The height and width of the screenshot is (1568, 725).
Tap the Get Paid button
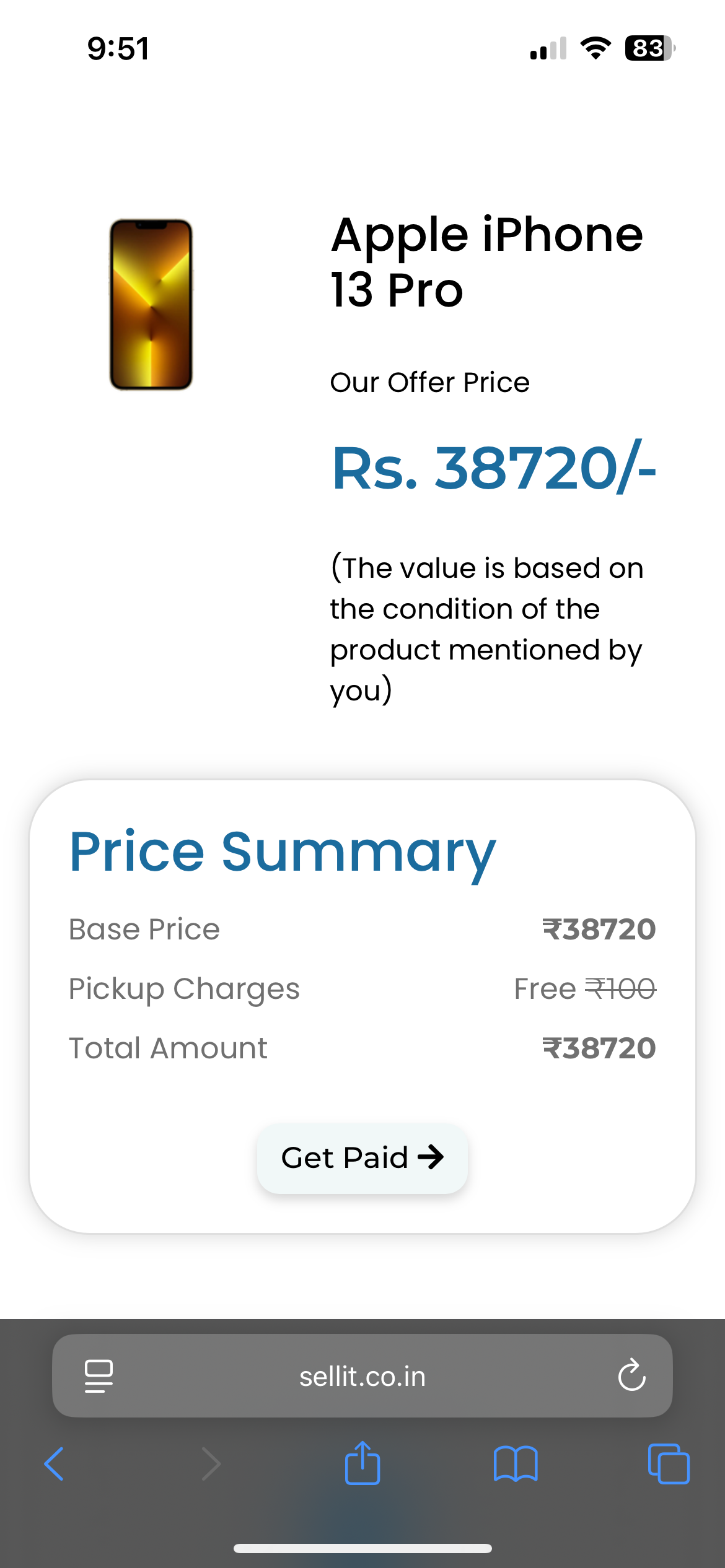pos(362,1158)
